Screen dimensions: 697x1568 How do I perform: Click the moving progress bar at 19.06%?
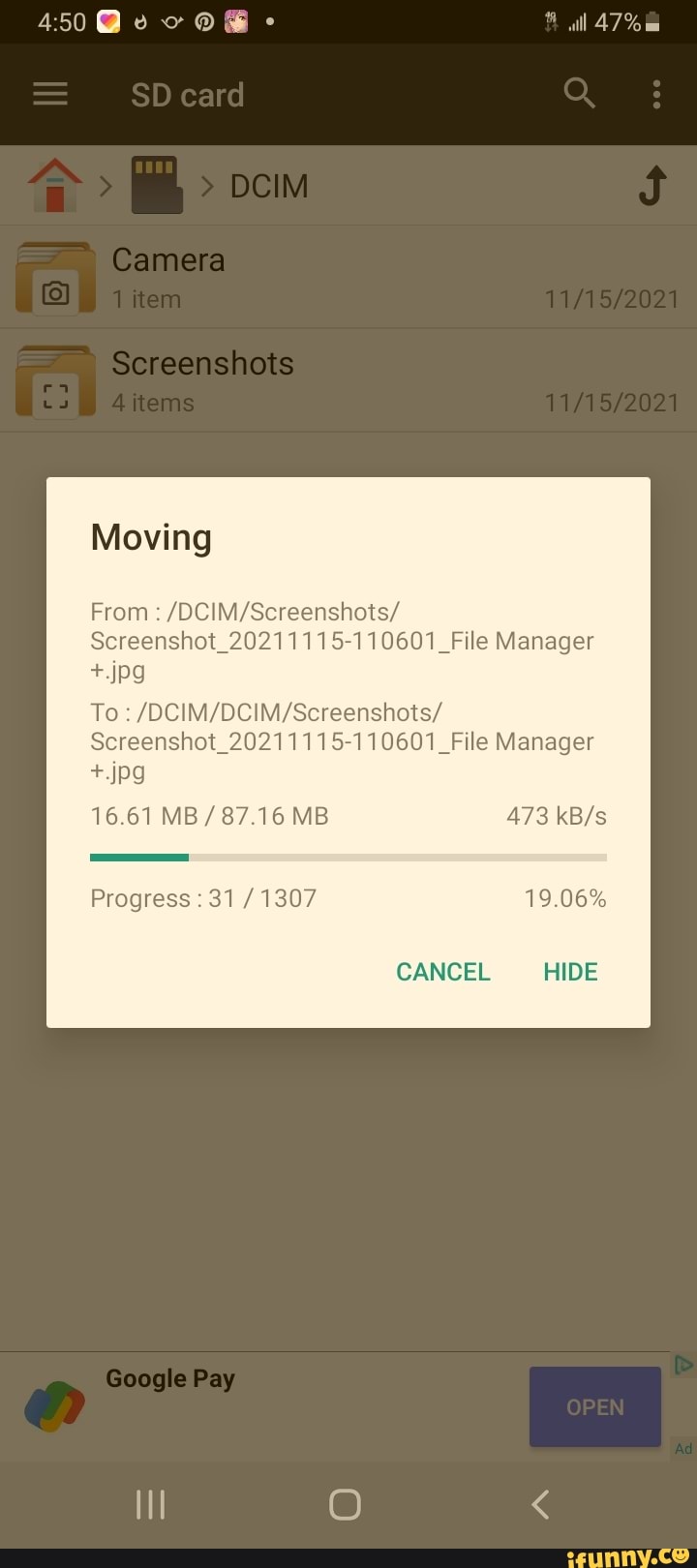pyautogui.click(x=348, y=857)
